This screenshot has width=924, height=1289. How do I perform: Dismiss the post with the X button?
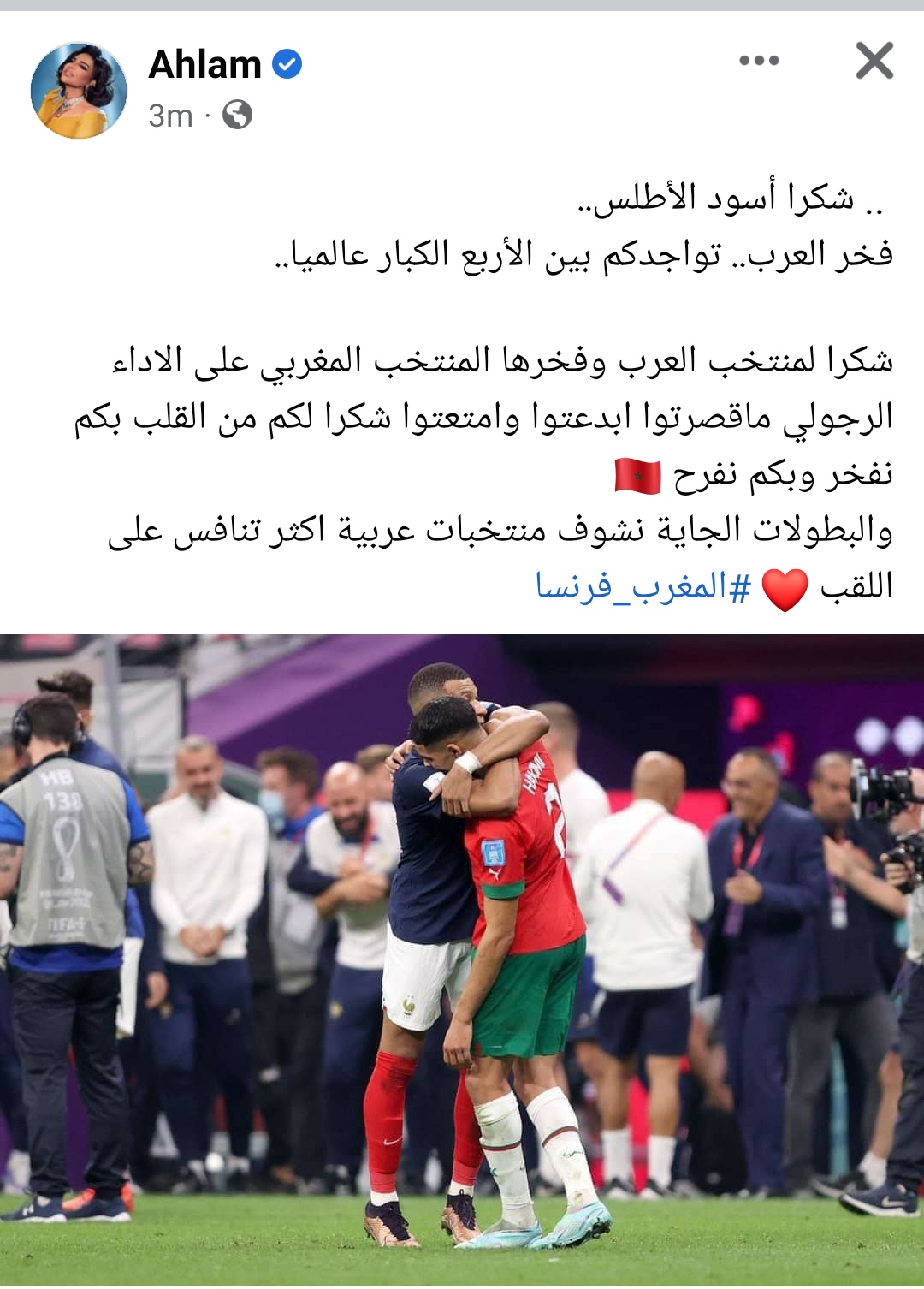click(874, 61)
